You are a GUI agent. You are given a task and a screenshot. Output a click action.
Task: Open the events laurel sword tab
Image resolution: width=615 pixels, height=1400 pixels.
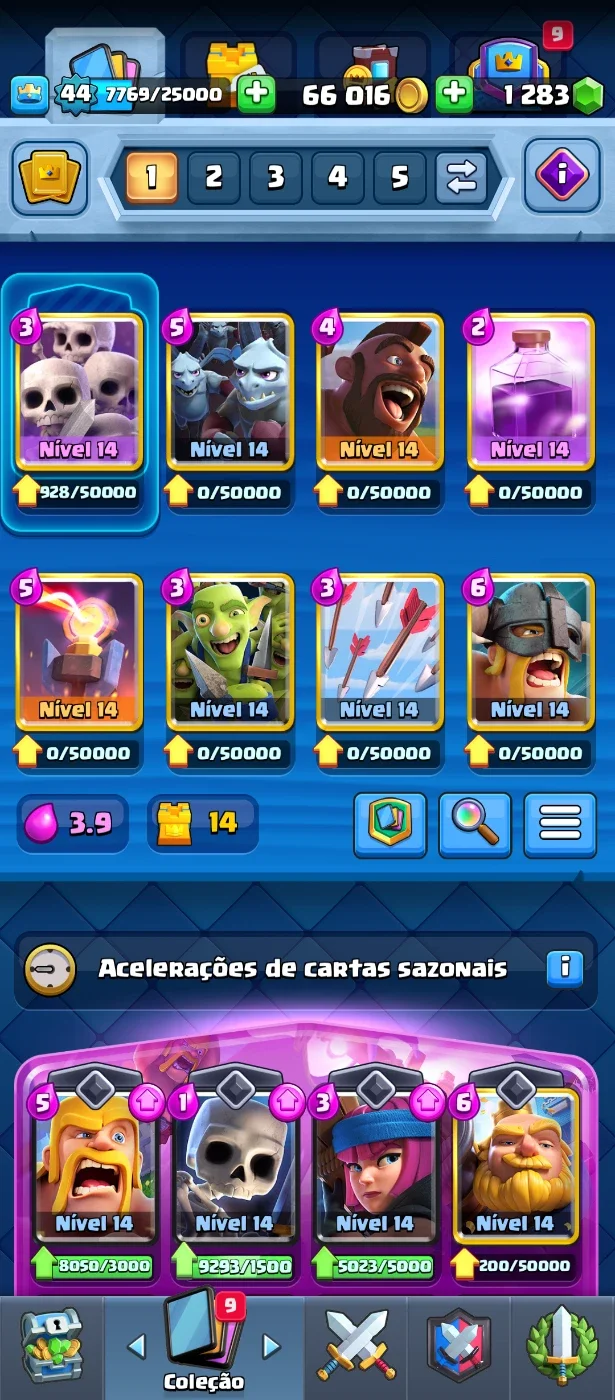(563, 1347)
